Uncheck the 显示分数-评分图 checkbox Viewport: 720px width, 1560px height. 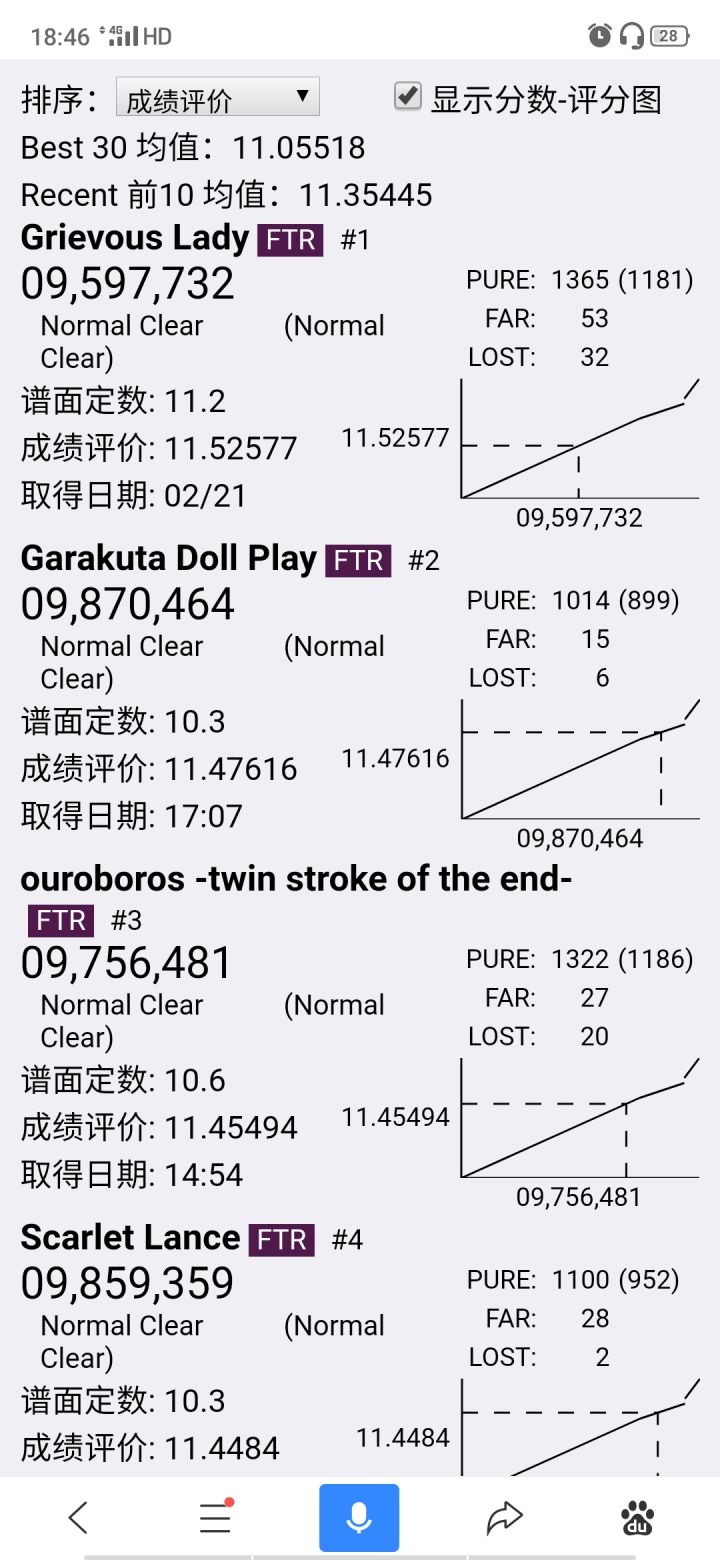[x=407, y=96]
